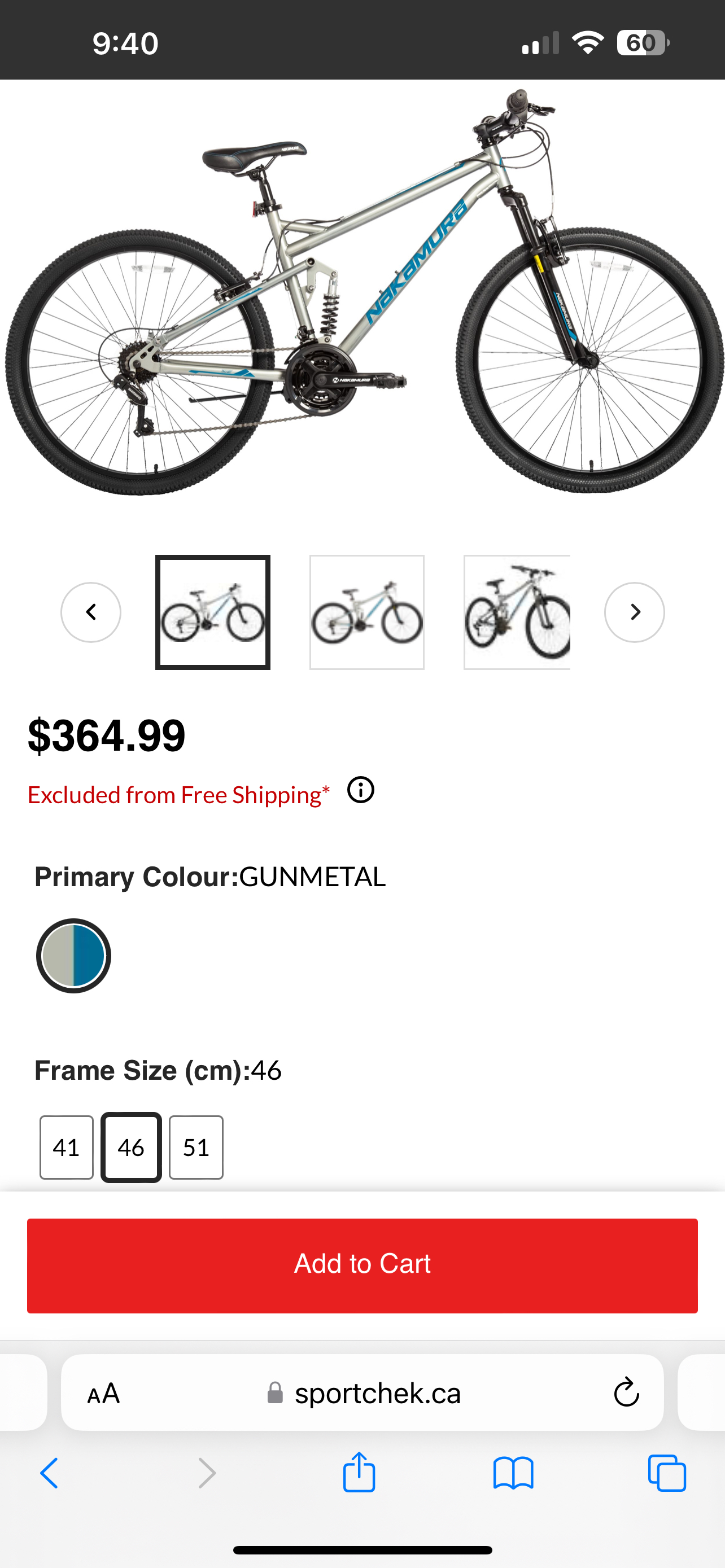Show previous product image thumbnails
Screen dimensions: 725x1568
point(91,612)
